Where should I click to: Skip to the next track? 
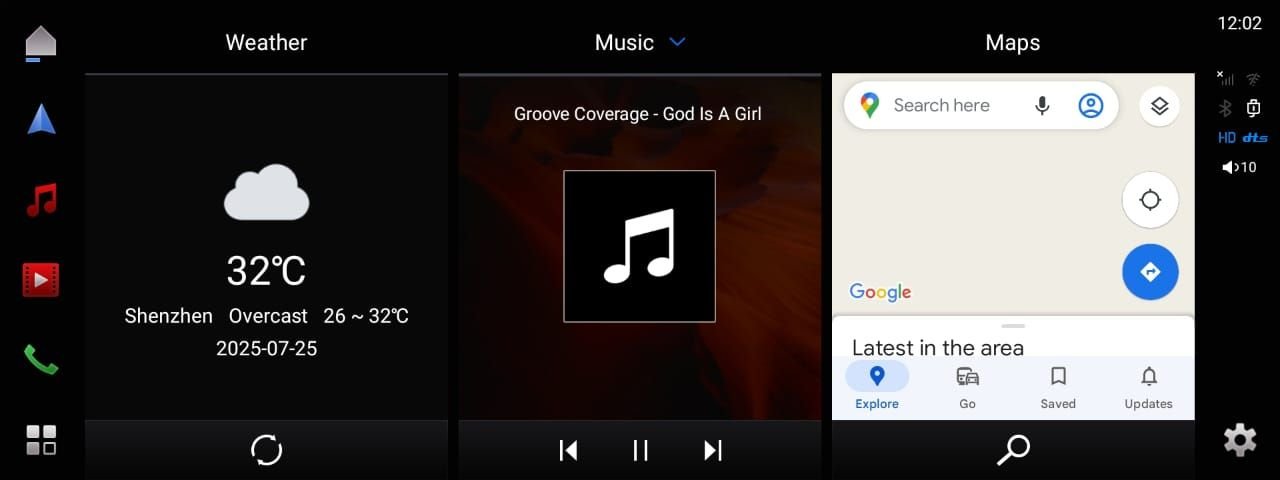(x=712, y=450)
